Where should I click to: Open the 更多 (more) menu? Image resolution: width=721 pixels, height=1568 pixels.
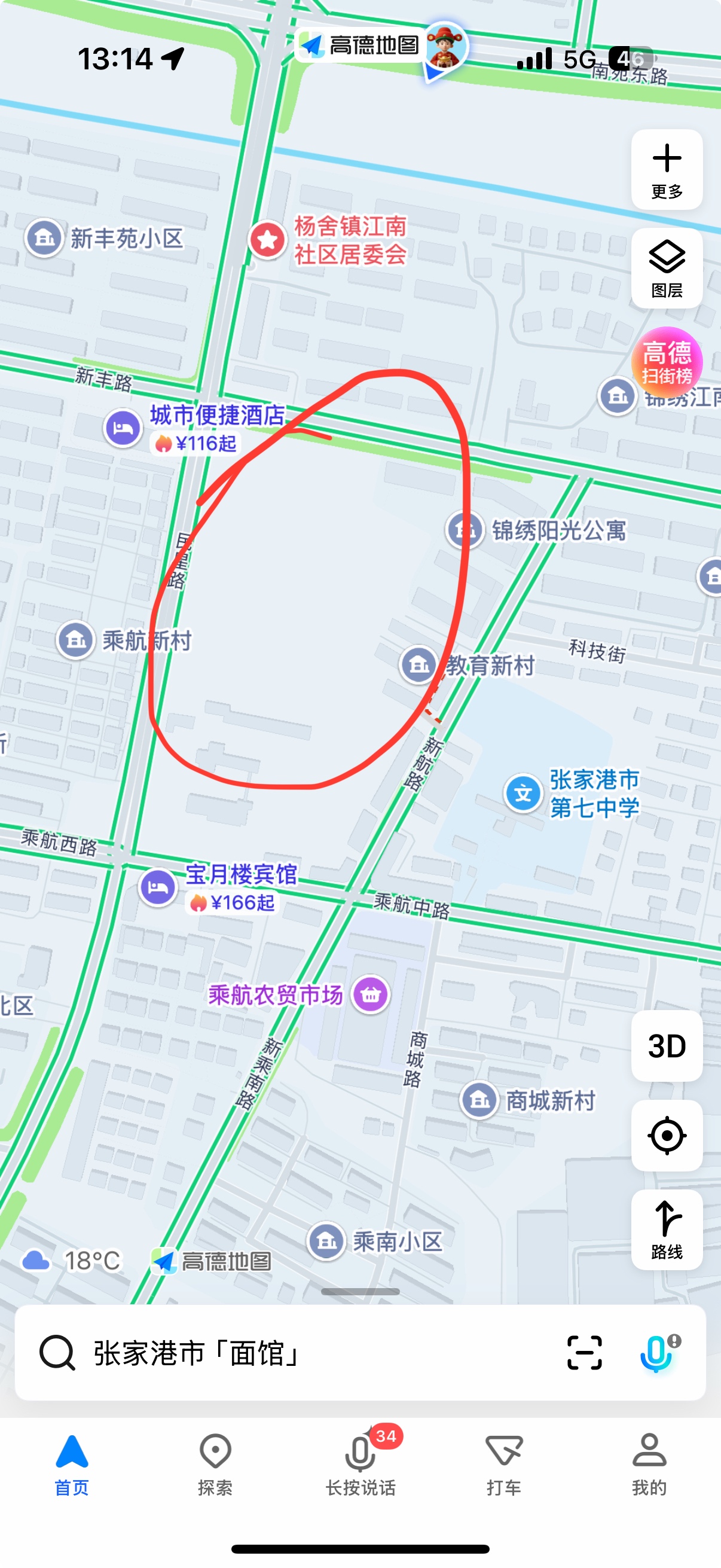point(666,170)
